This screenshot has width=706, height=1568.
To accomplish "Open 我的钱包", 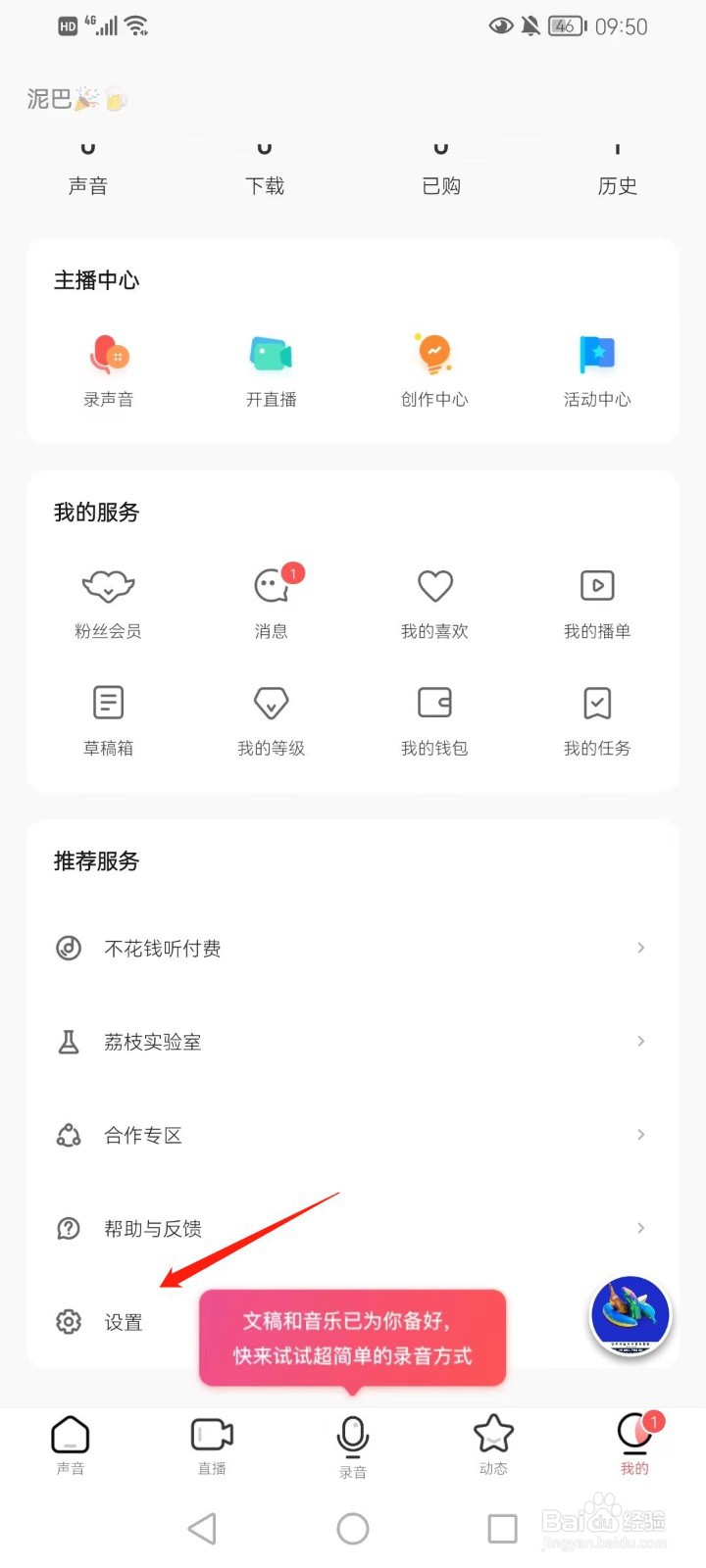I will click(x=434, y=718).
